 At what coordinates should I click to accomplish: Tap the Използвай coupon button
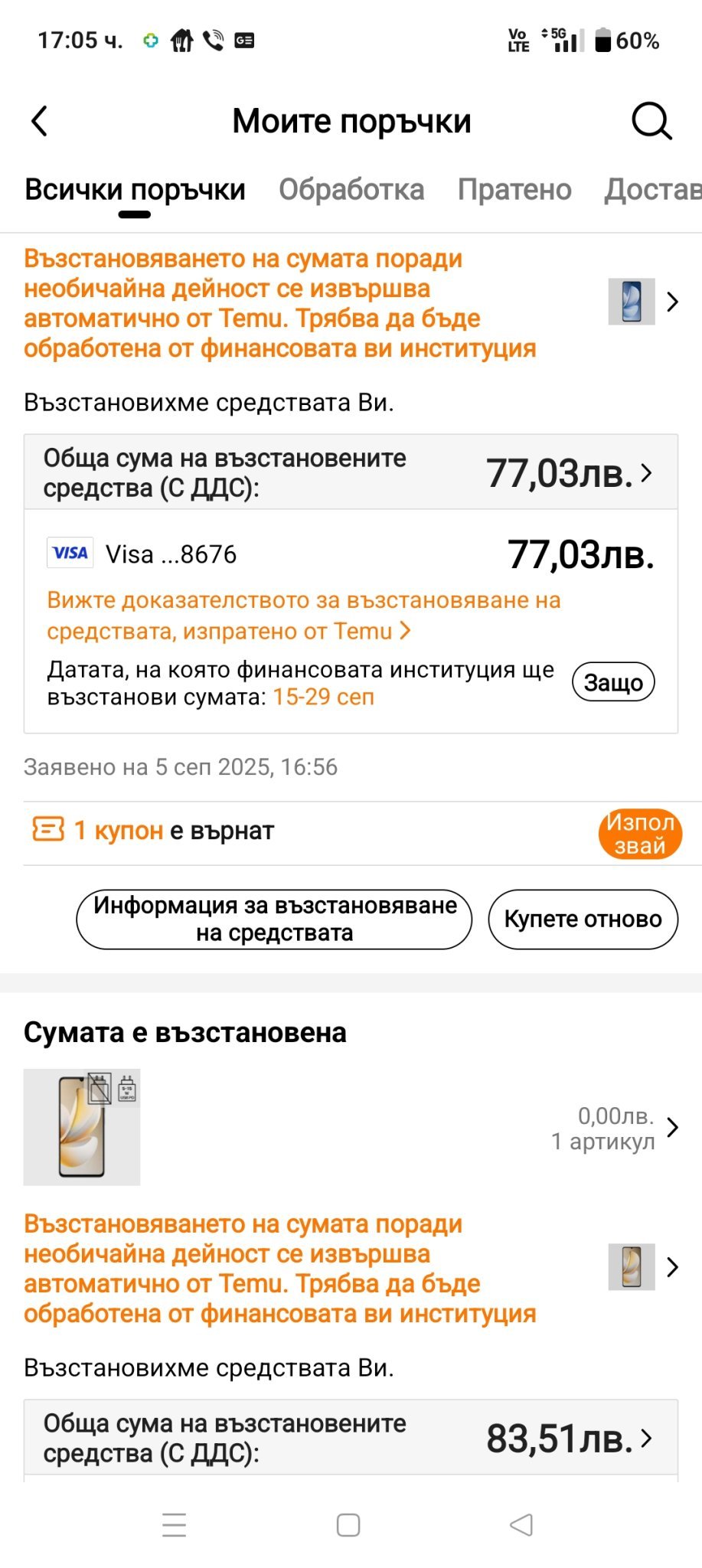(640, 834)
